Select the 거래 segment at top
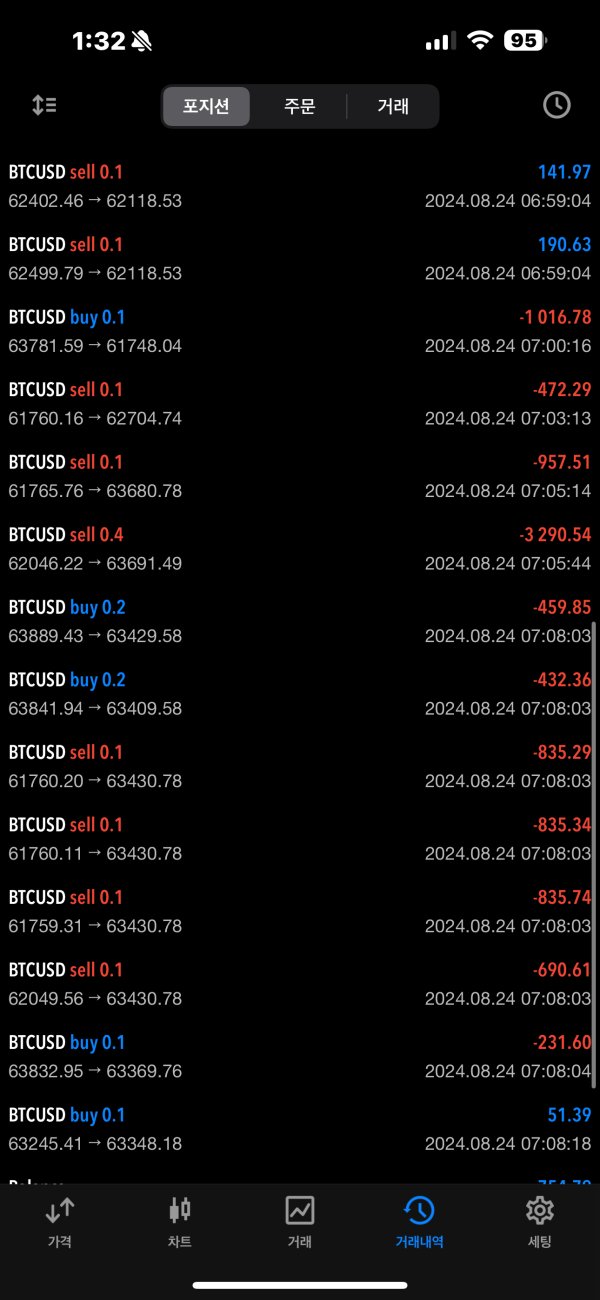 click(393, 106)
